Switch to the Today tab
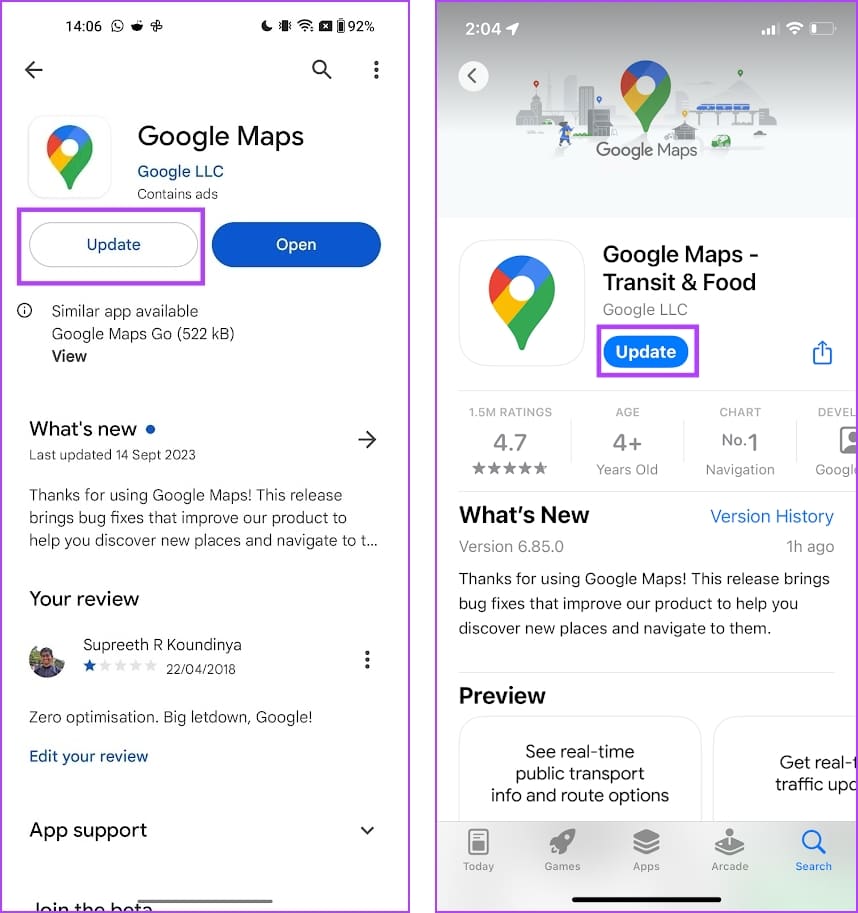Screen dimensions: 858x913 point(478,850)
